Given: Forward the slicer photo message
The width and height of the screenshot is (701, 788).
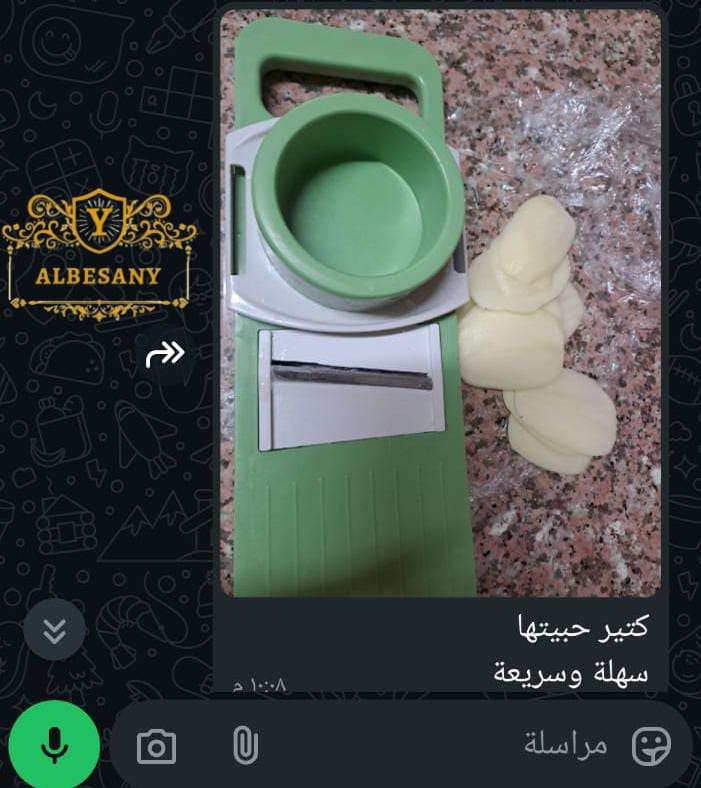Looking at the screenshot, I should 165,353.
